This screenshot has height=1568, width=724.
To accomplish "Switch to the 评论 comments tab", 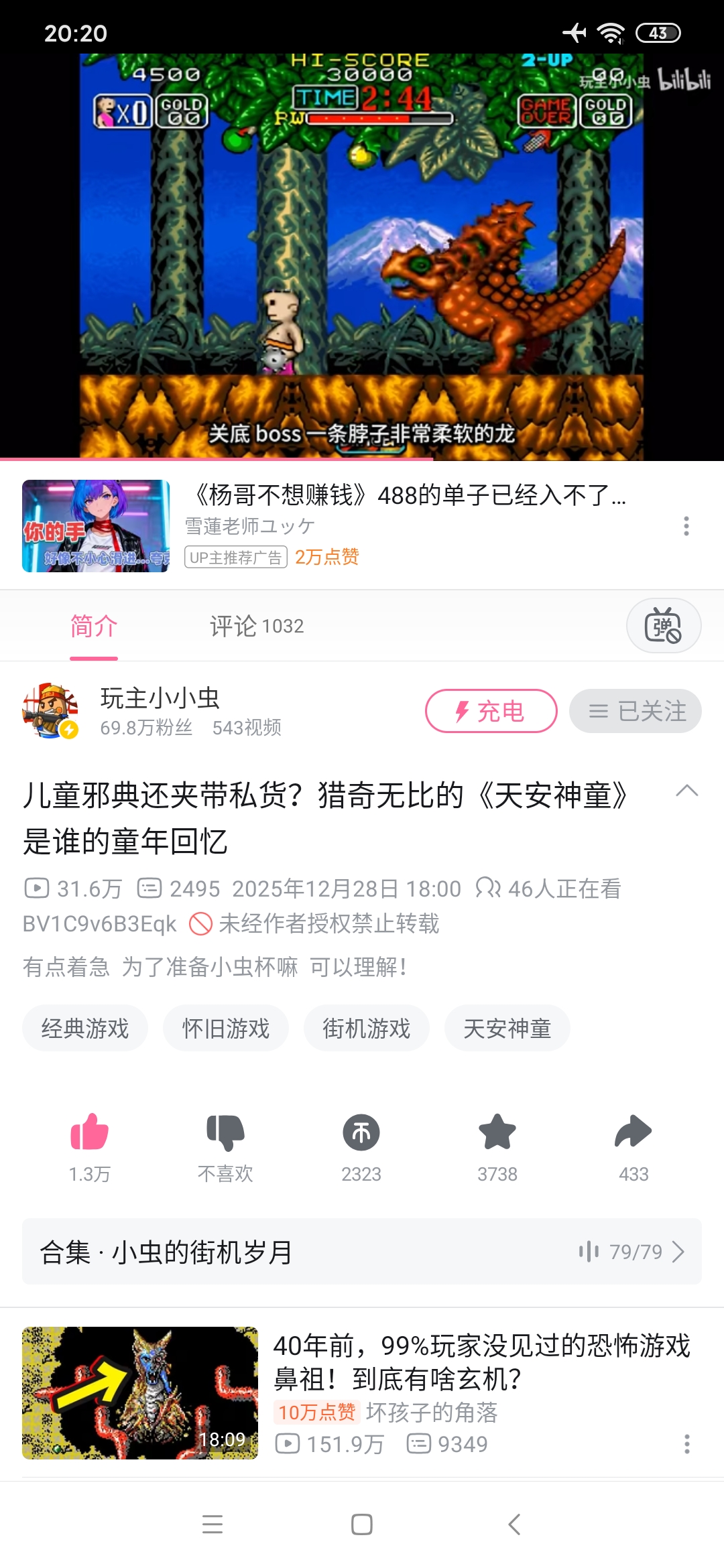I will (x=256, y=626).
